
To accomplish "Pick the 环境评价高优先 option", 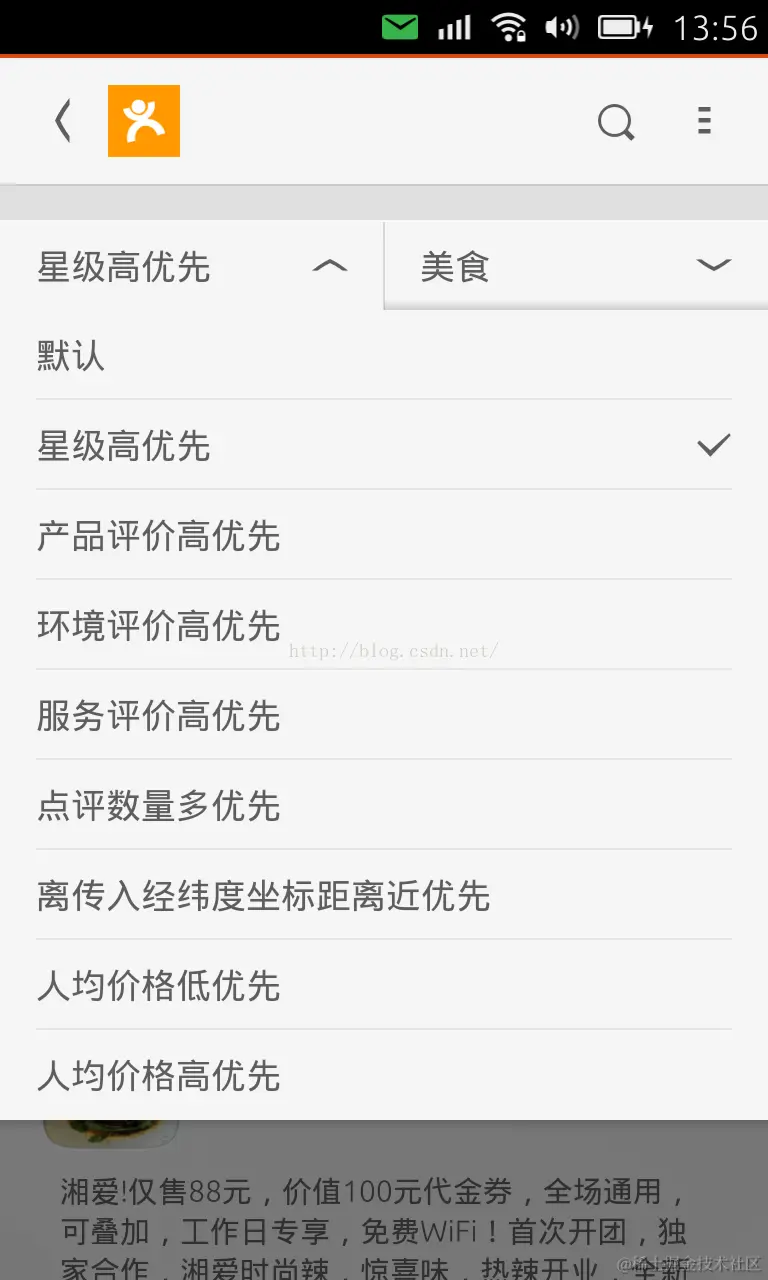I will point(384,626).
